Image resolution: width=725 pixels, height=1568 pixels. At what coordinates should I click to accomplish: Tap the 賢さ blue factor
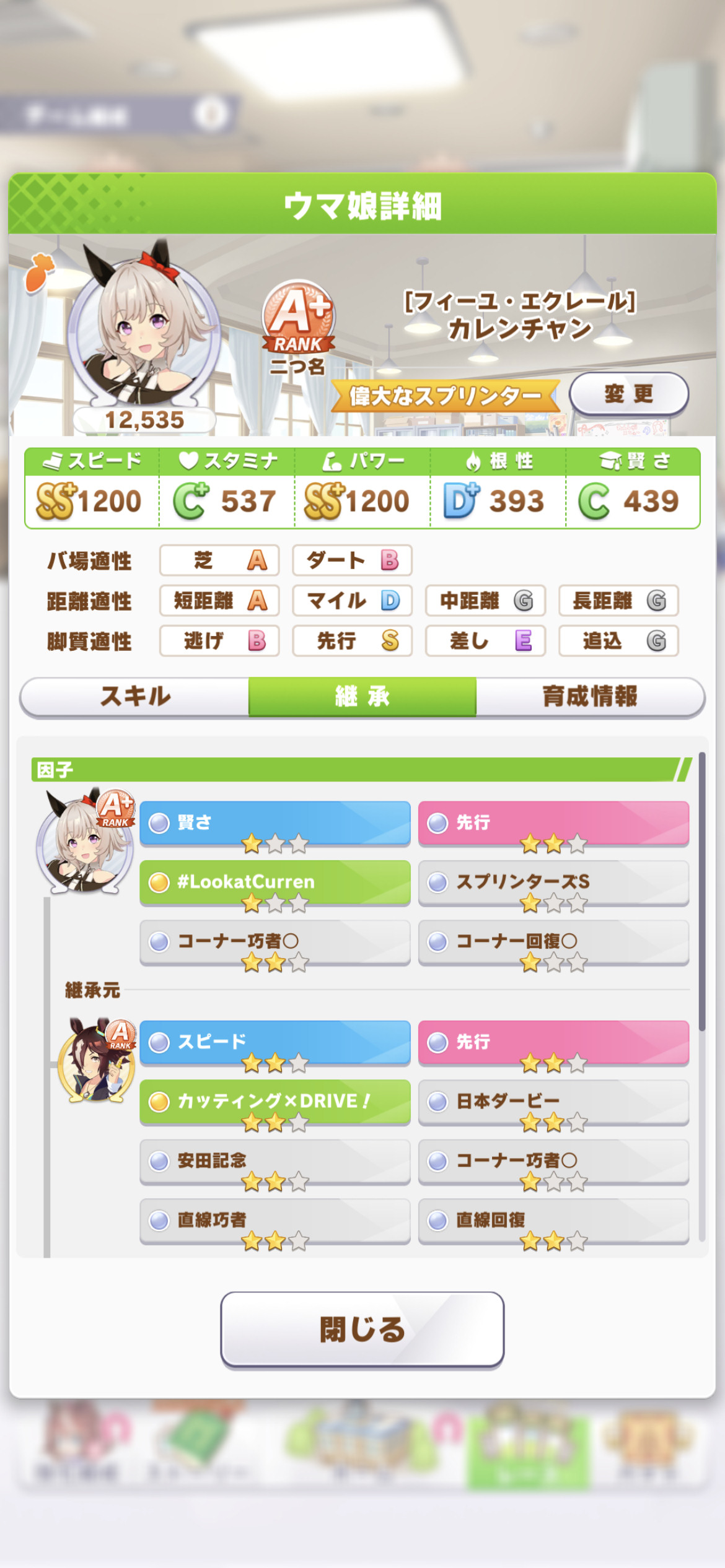tap(275, 822)
